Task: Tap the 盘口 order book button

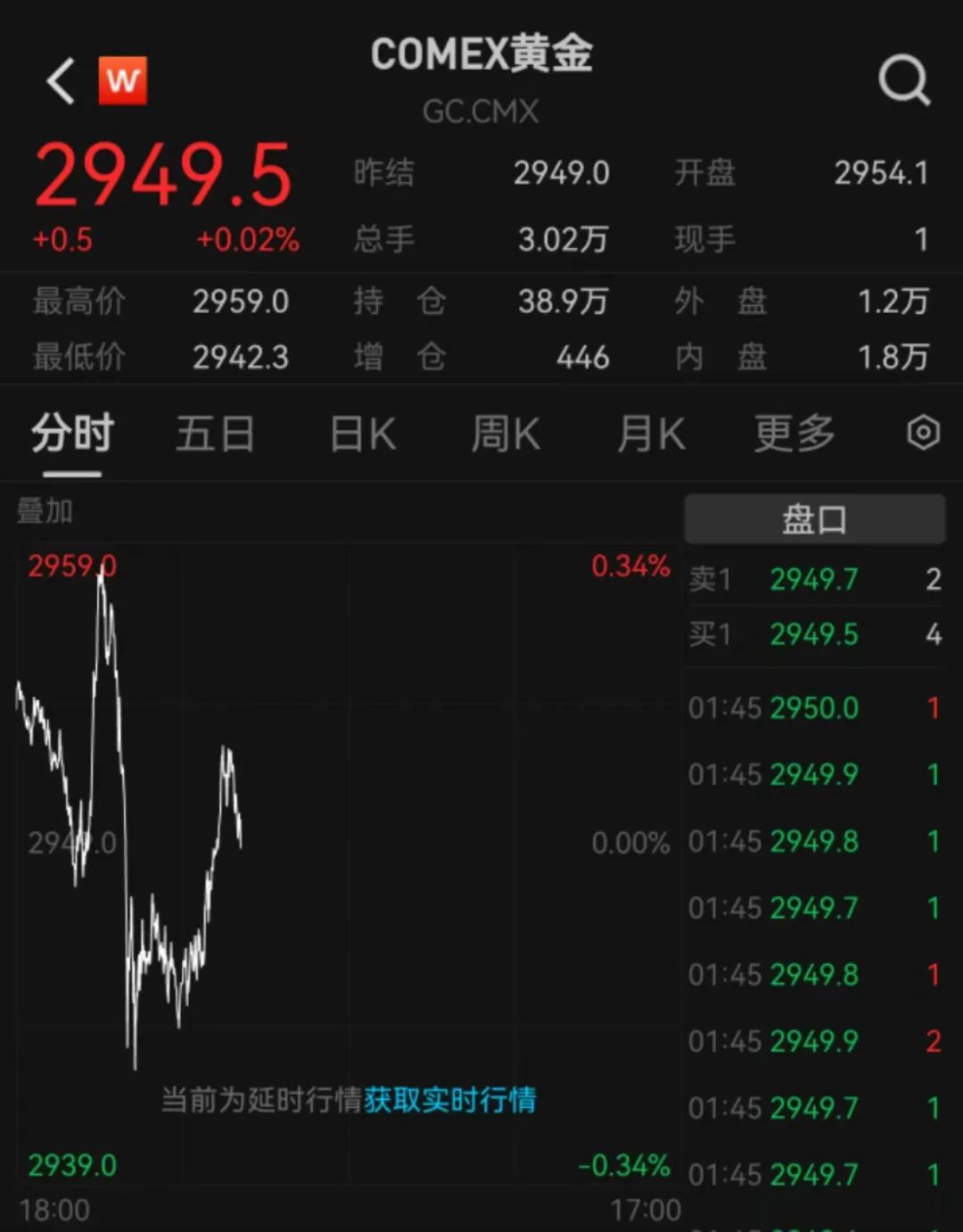Action: [x=814, y=519]
